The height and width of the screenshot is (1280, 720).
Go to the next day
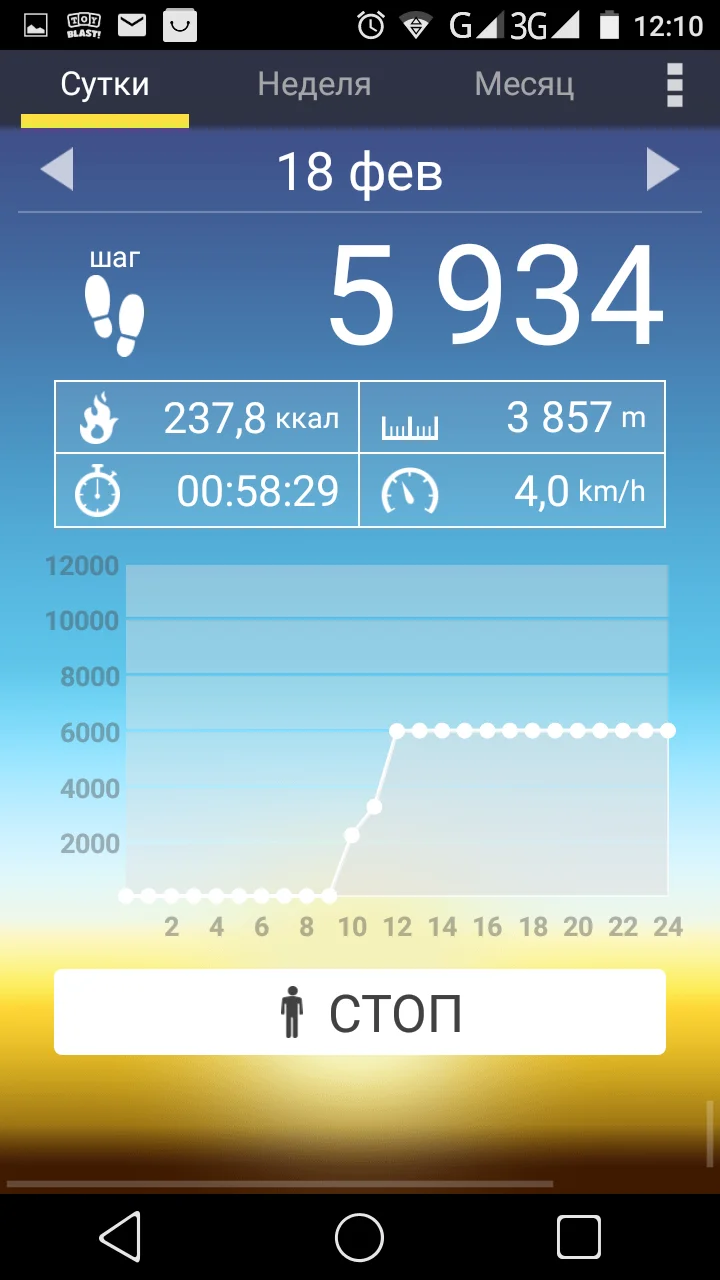tap(662, 170)
